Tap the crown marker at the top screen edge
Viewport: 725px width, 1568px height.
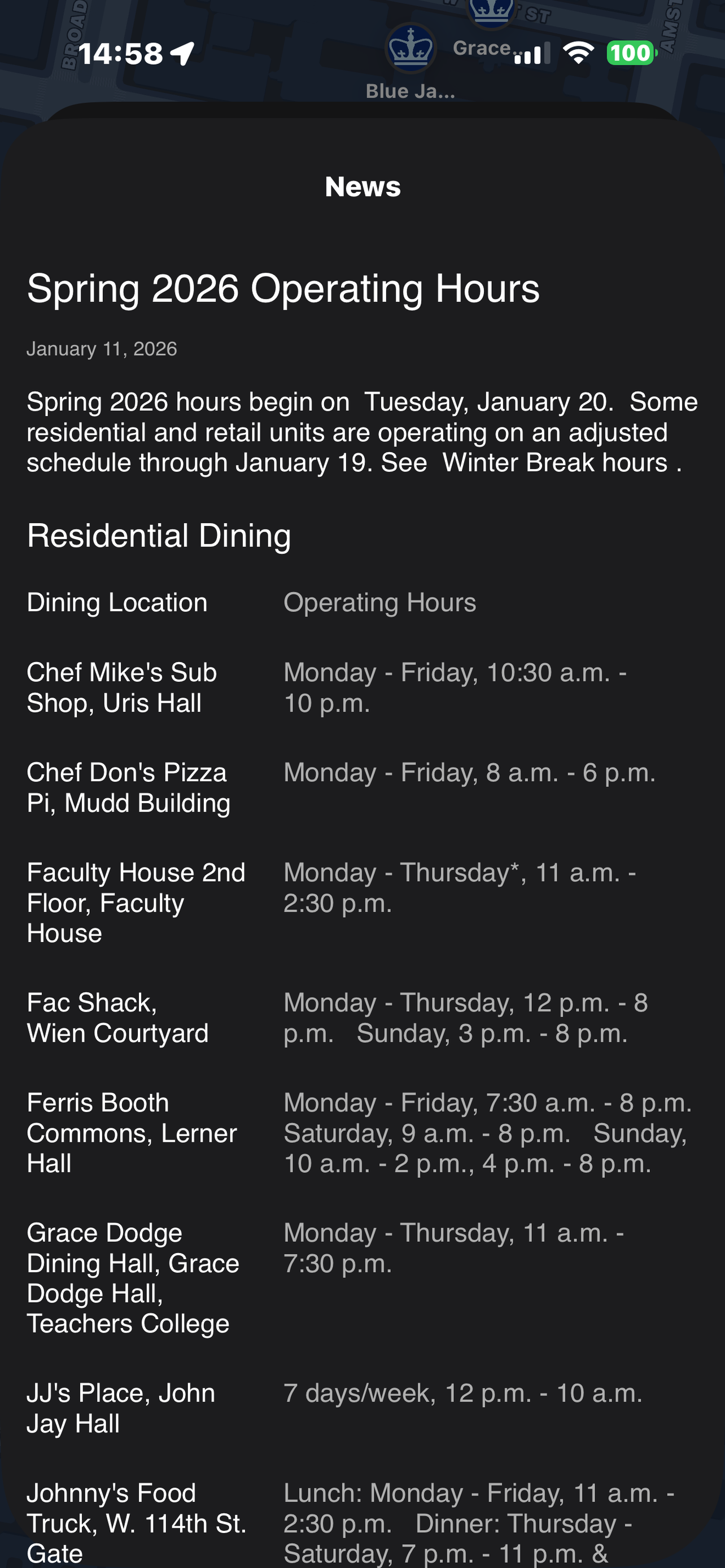pos(492,12)
